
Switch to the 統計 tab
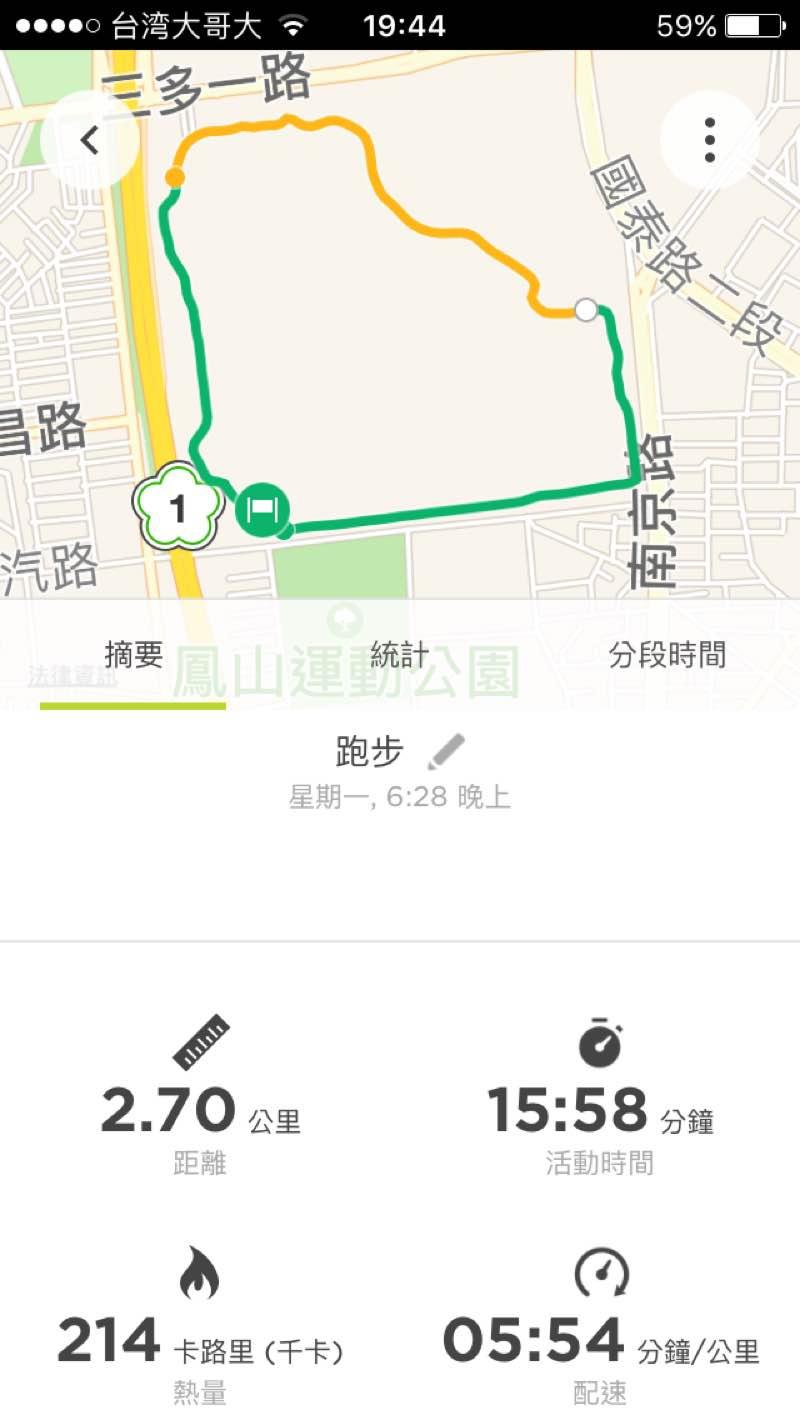pyautogui.click(x=399, y=656)
